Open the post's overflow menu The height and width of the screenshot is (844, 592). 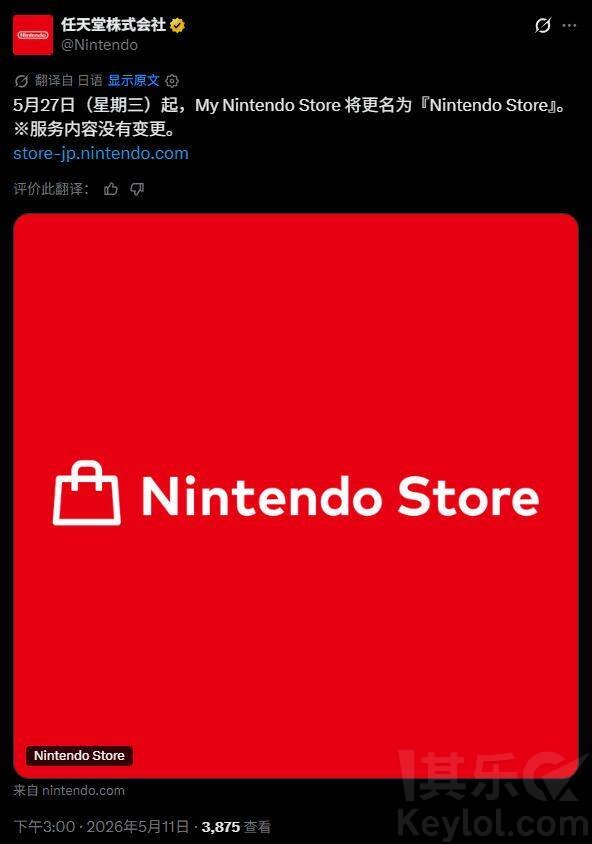[x=569, y=25]
